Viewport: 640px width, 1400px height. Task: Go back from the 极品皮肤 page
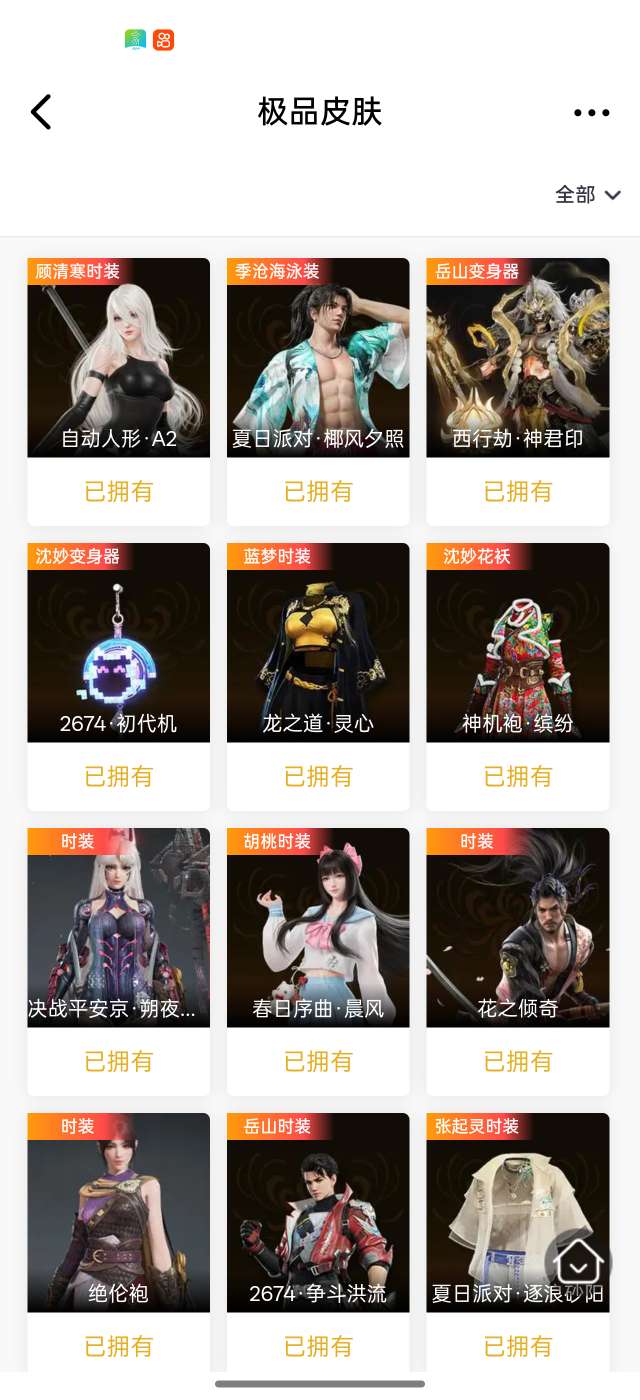pyautogui.click(x=41, y=112)
